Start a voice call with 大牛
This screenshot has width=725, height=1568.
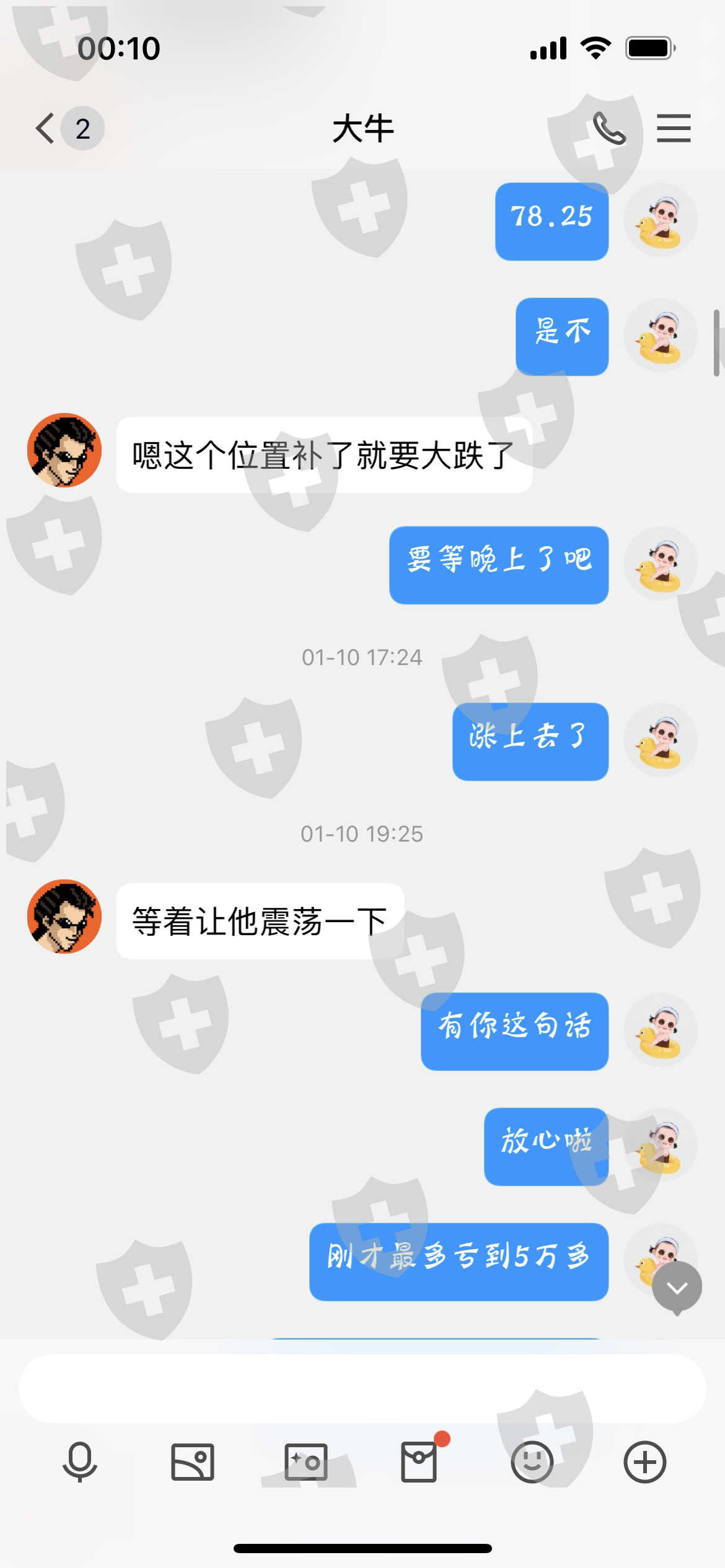609,128
